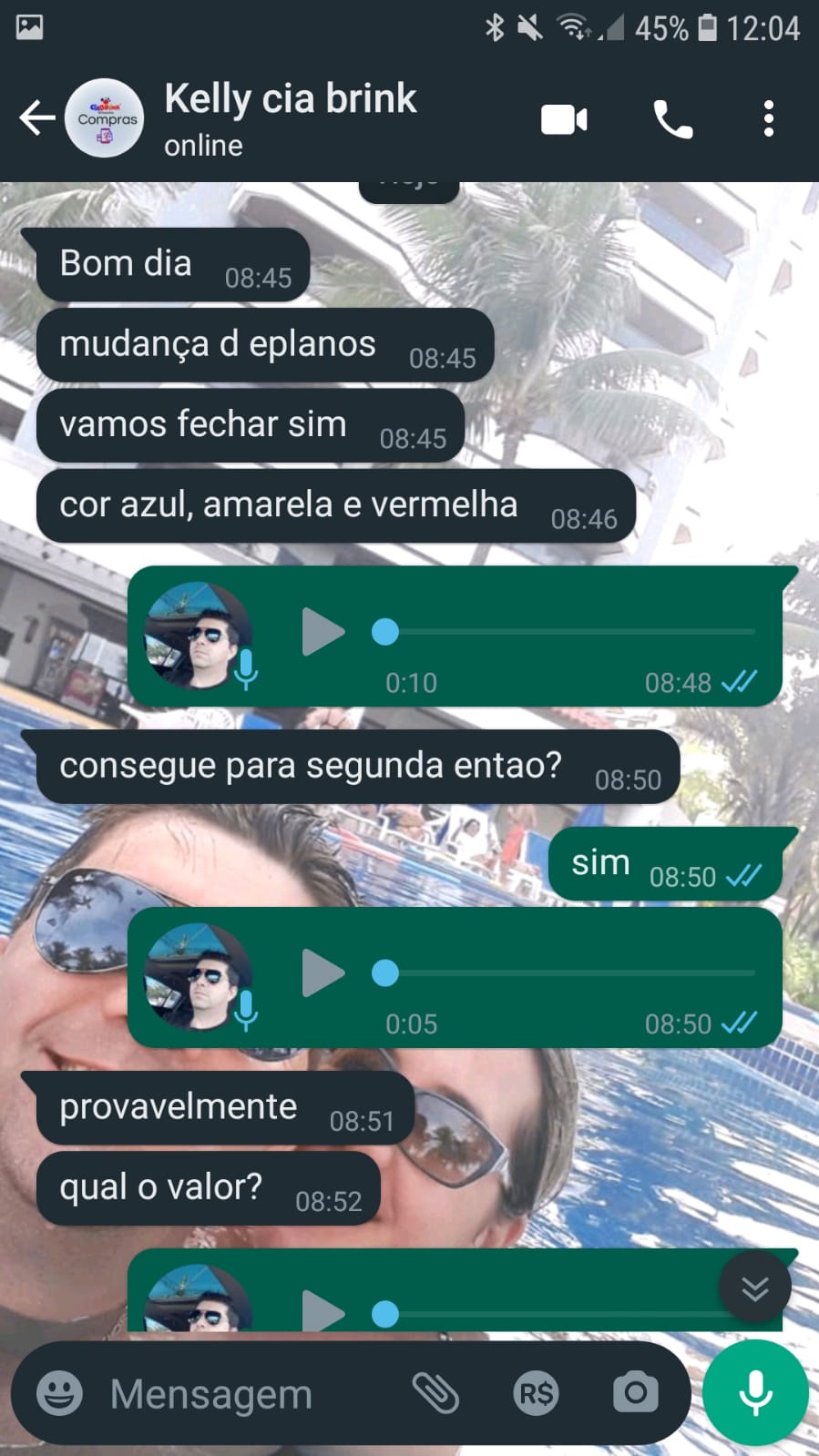The image size is (819, 1456).
Task: Tap the microphone to record audio
Action: click(x=755, y=1393)
